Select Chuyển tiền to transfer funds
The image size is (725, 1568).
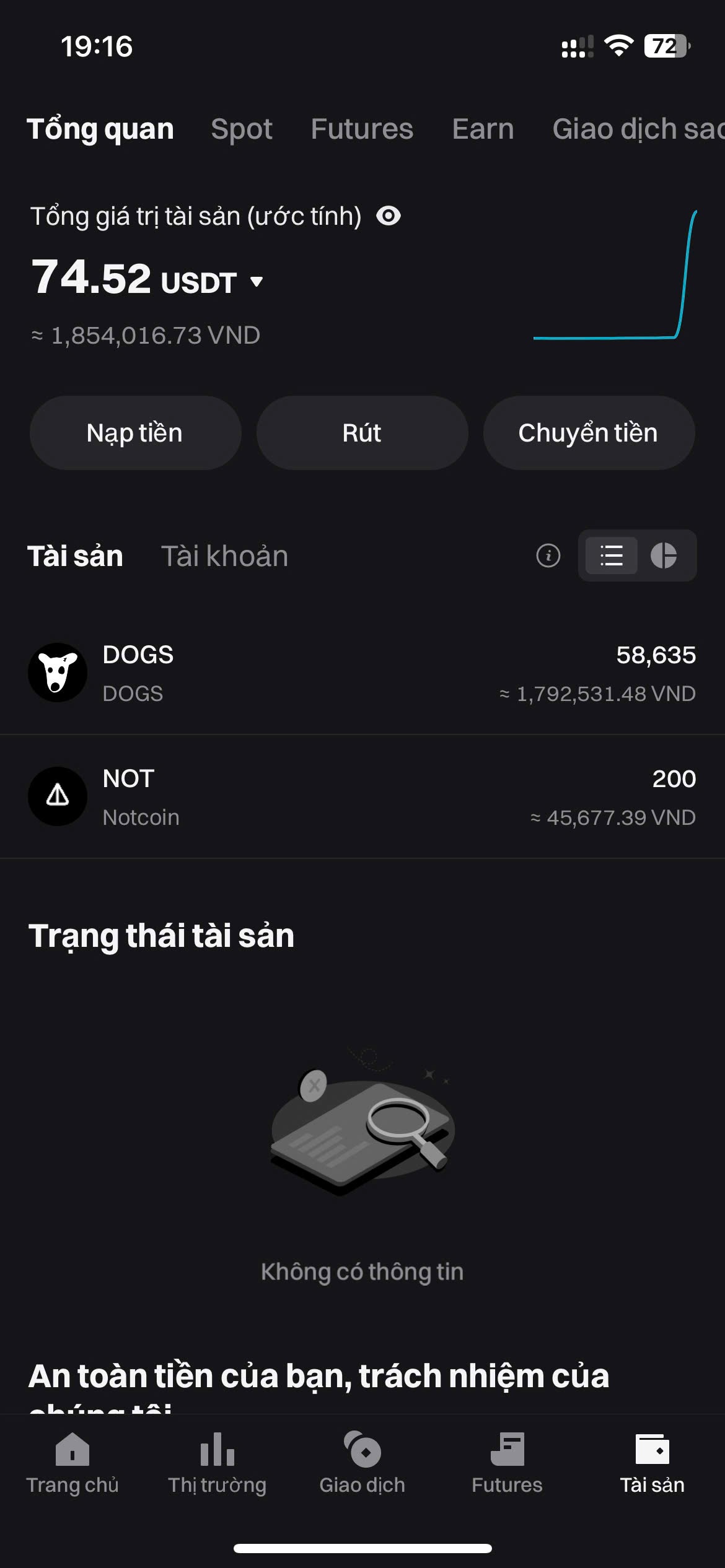tap(589, 433)
